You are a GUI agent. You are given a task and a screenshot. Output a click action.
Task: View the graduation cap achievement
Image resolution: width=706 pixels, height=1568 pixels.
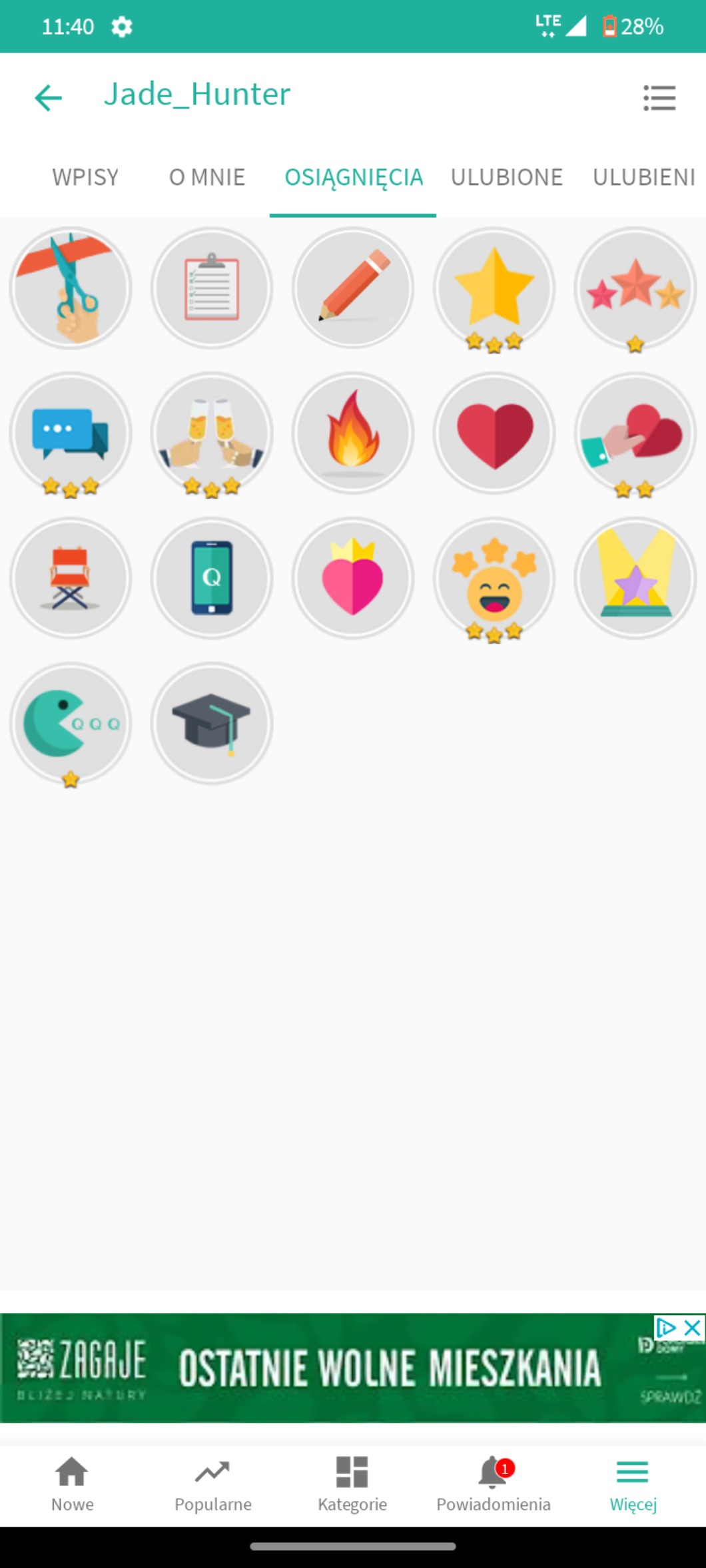tap(212, 723)
